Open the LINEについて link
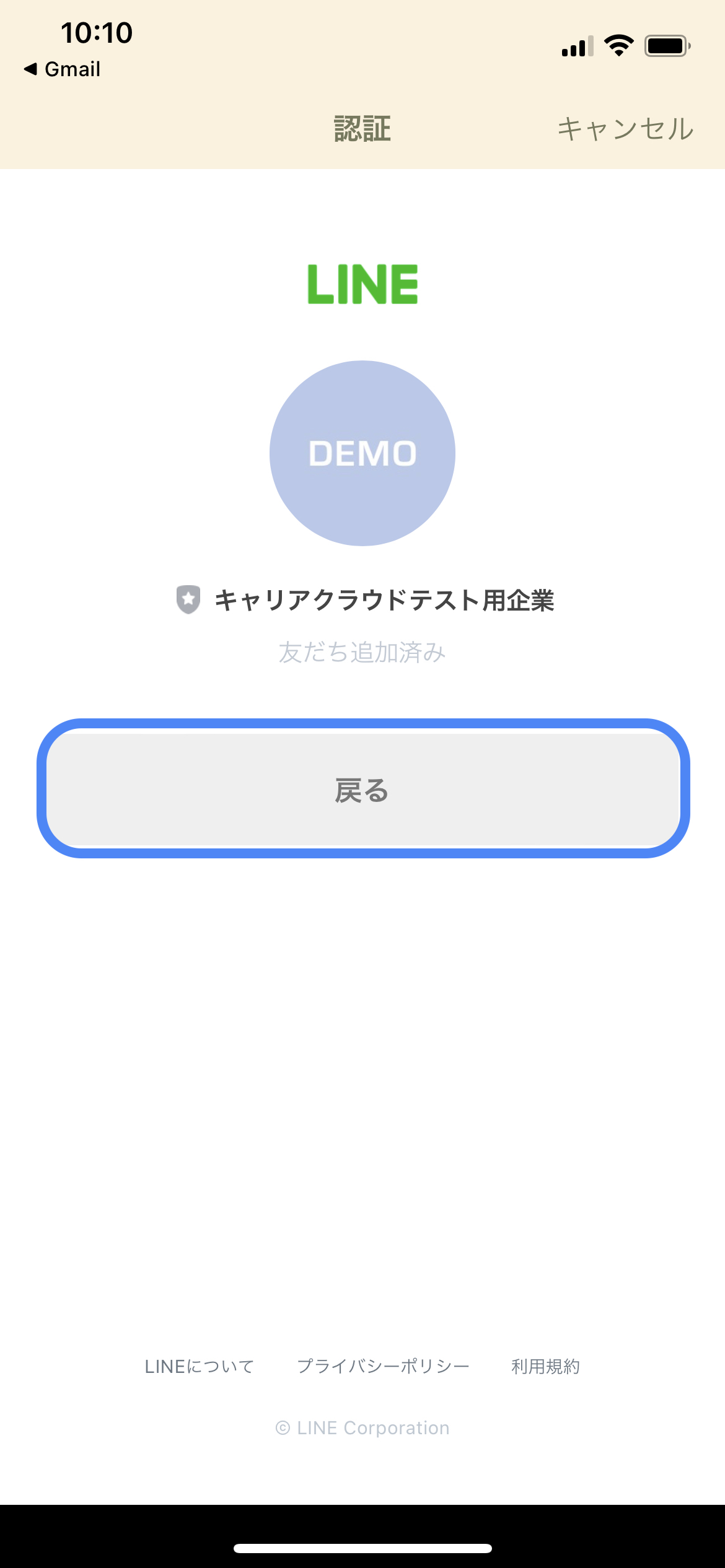The width and height of the screenshot is (725, 1568). click(200, 1366)
